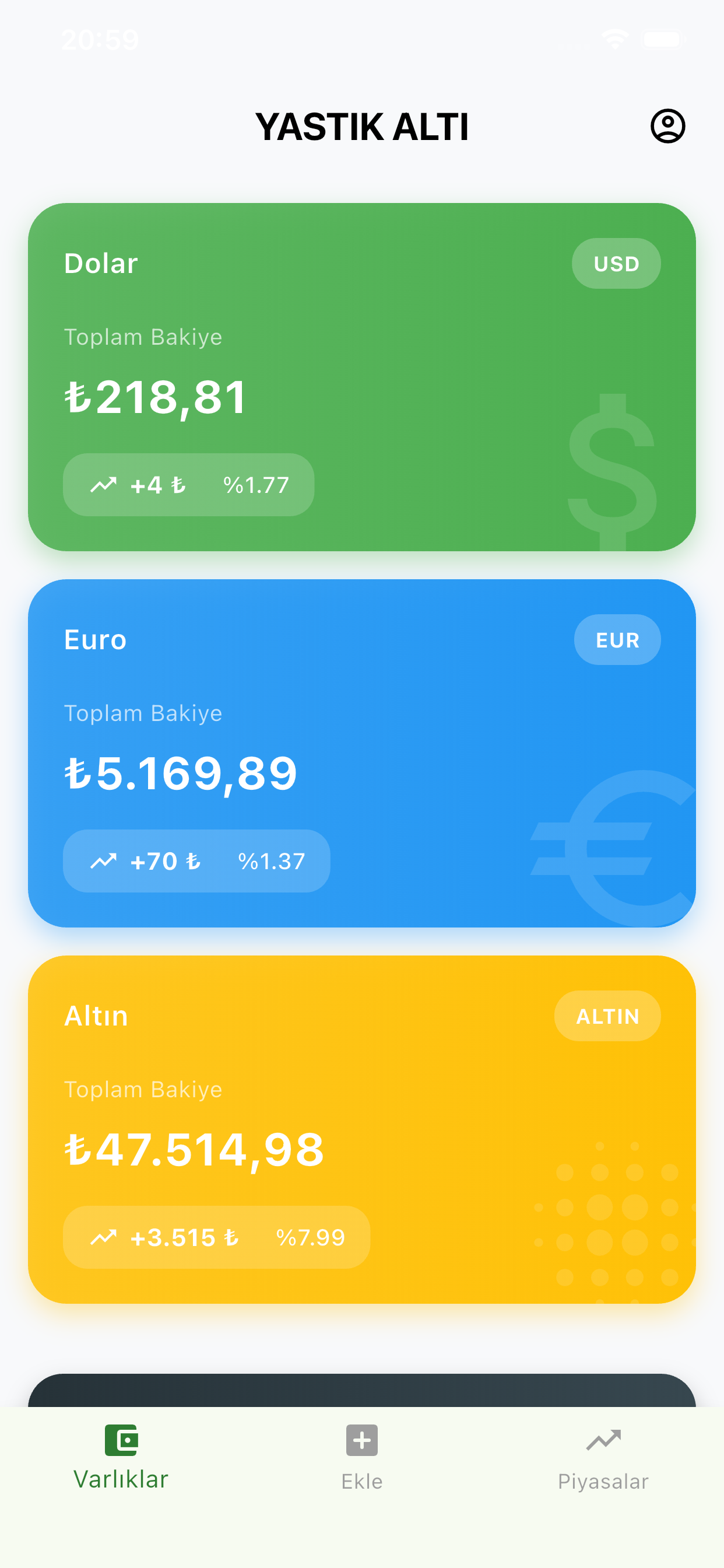Open the profile account icon

pos(667,127)
